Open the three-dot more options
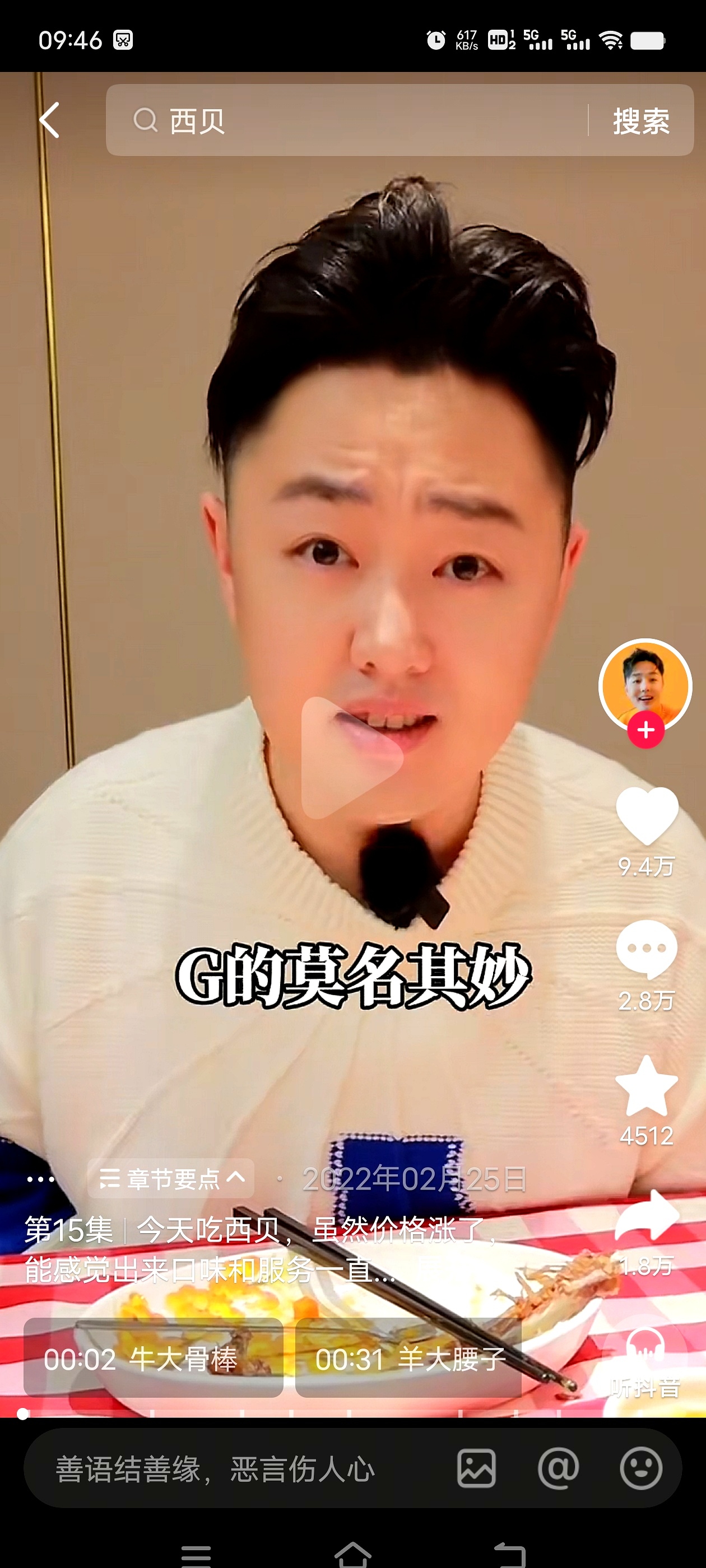This screenshot has width=706, height=1568. point(41,1179)
